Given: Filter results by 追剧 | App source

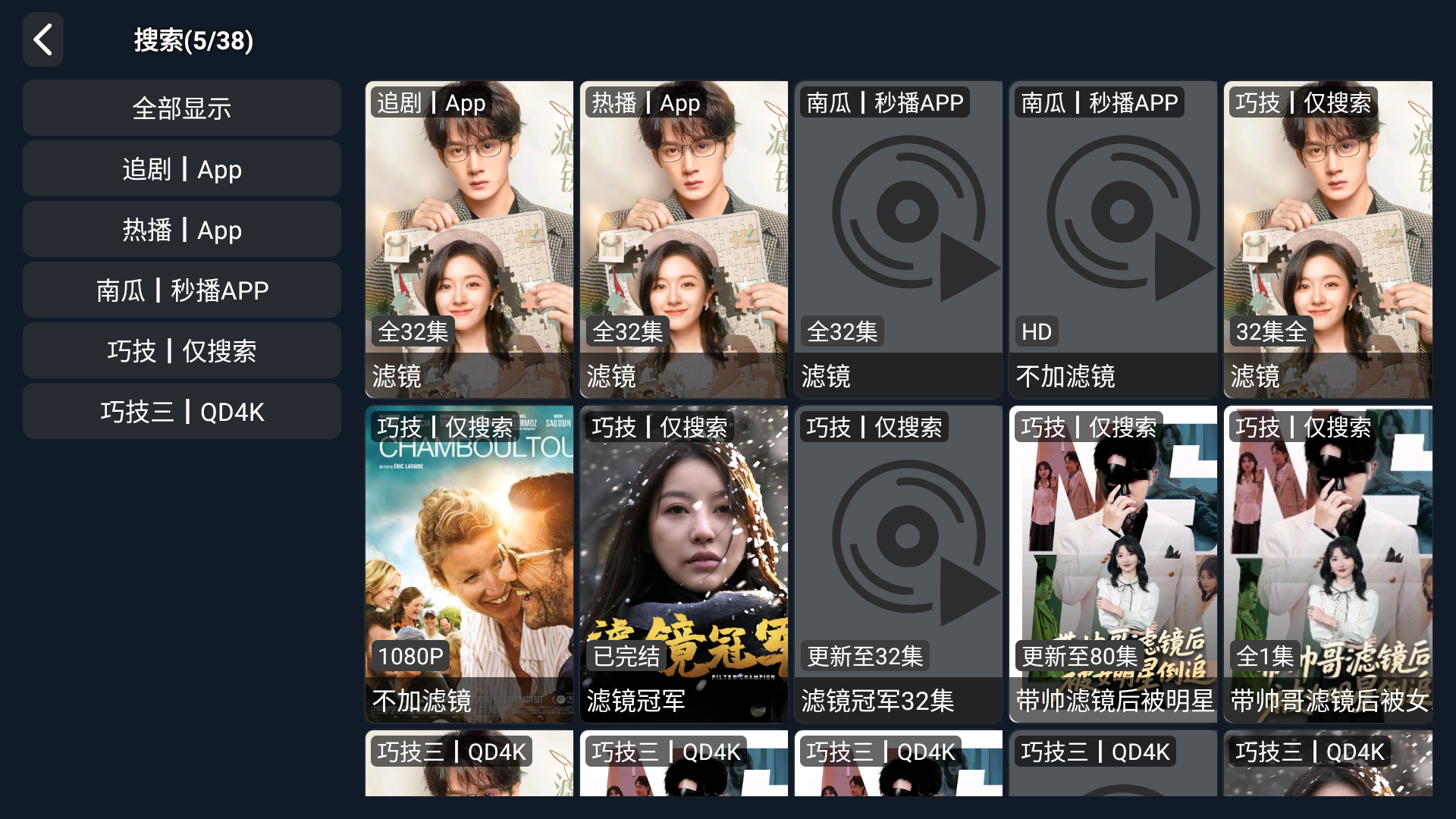Looking at the screenshot, I should tap(182, 168).
